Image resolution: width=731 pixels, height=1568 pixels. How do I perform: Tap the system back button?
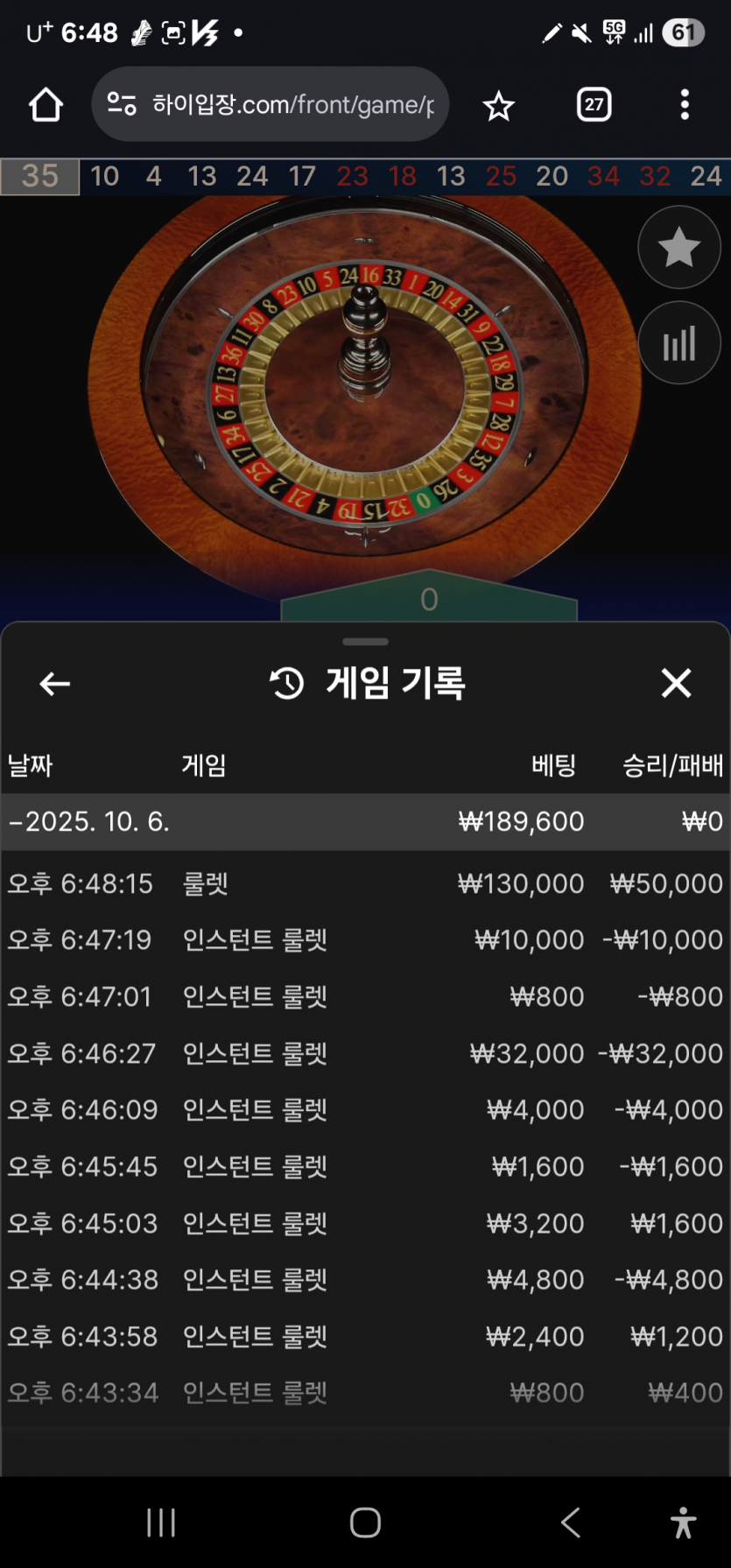point(571,1522)
